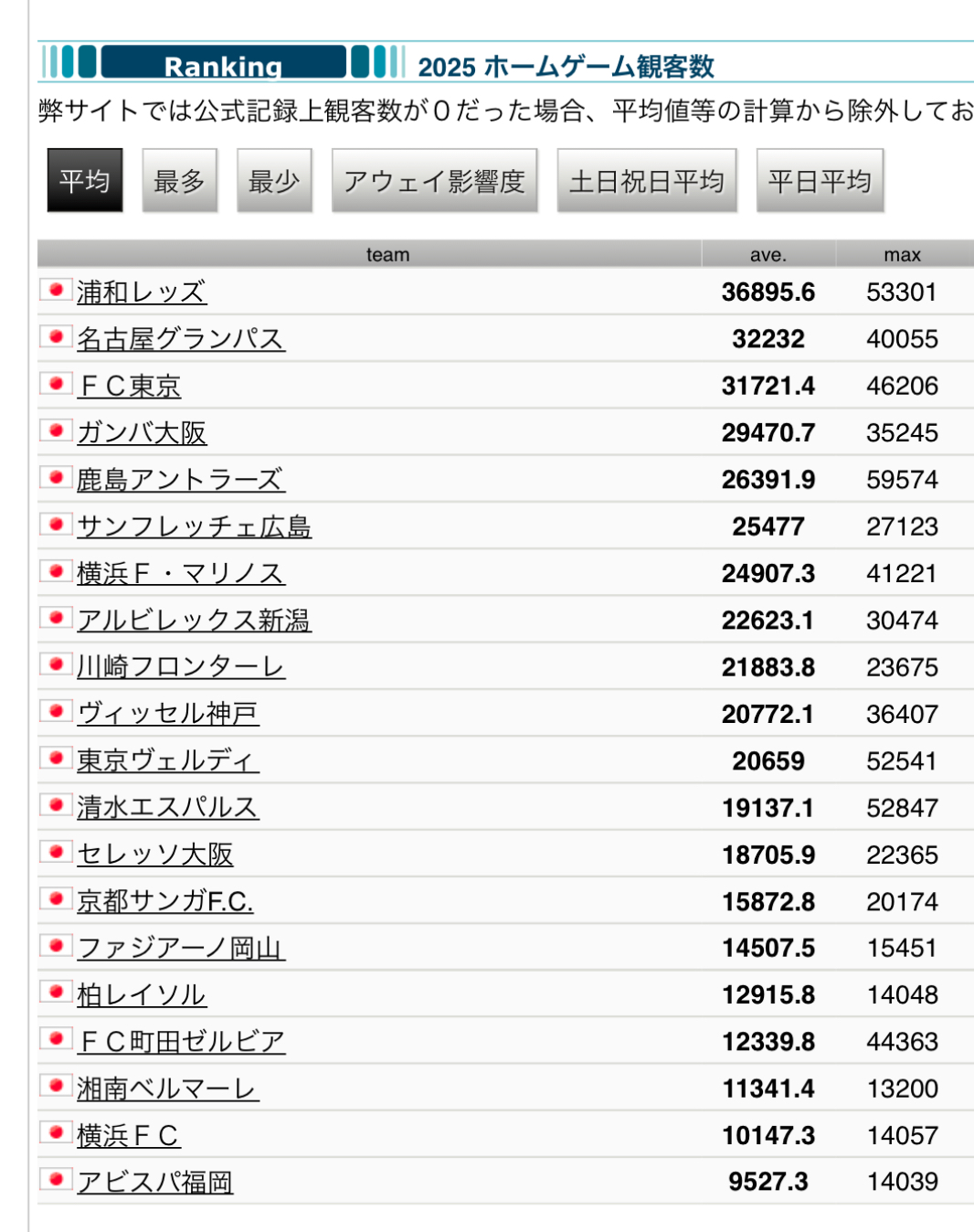Image resolution: width=974 pixels, height=1232 pixels.
Task: Select the 平均 average button
Action: (85, 181)
